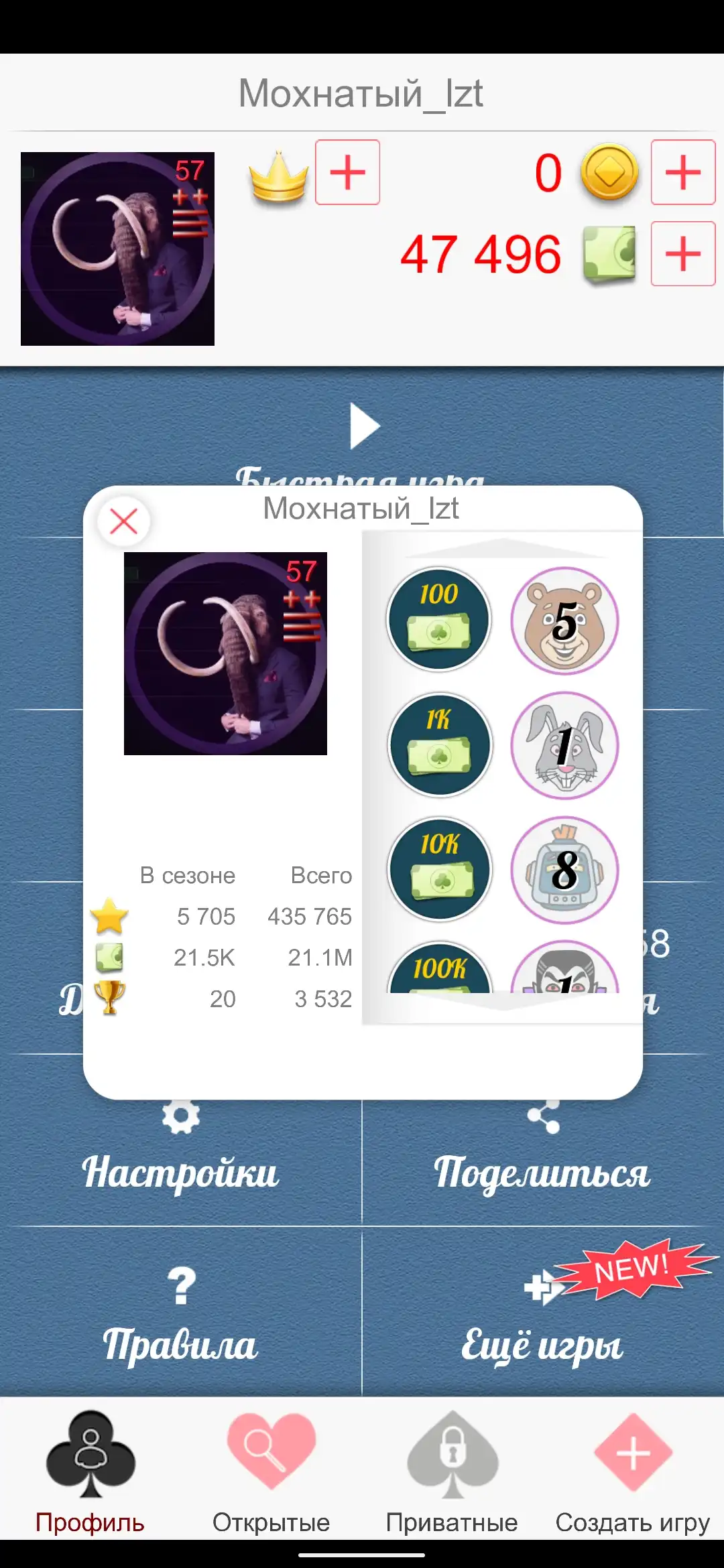The image size is (724, 1568).
Task: Add crowns with the plus button
Action: pos(347,172)
